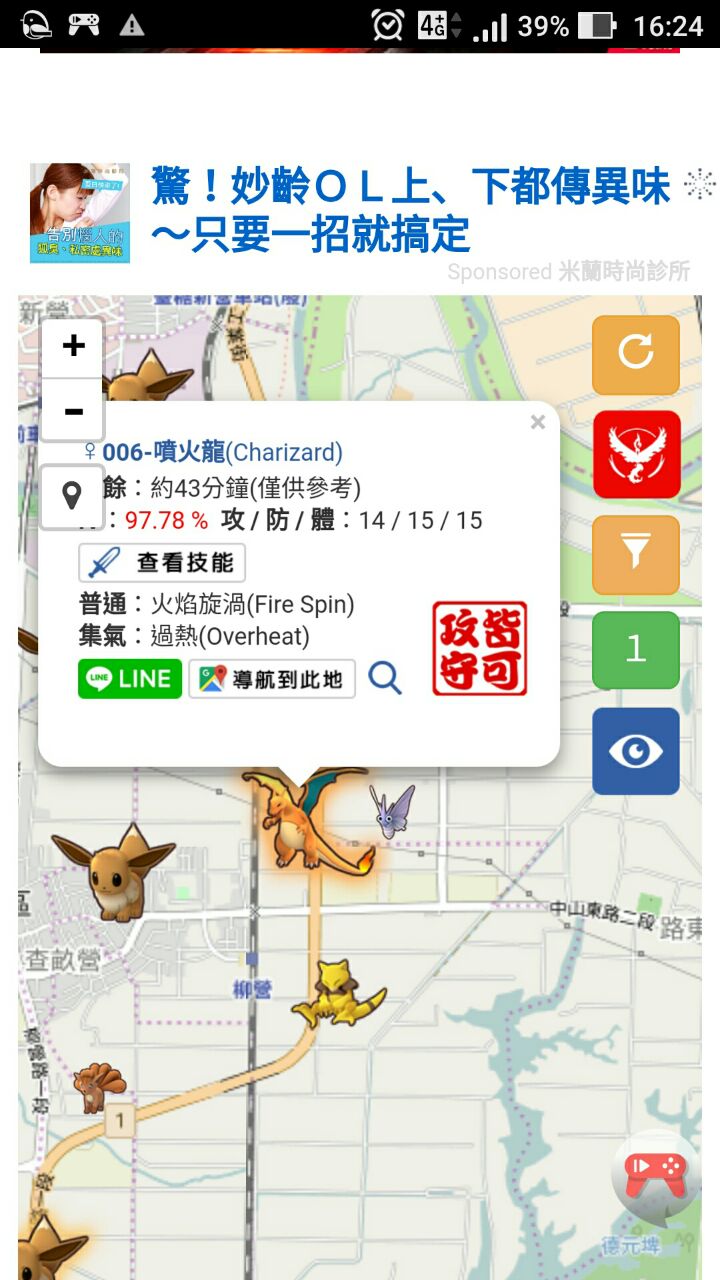Open the floating game controller button
Screen dimensions: 720x1280
[655, 1177]
